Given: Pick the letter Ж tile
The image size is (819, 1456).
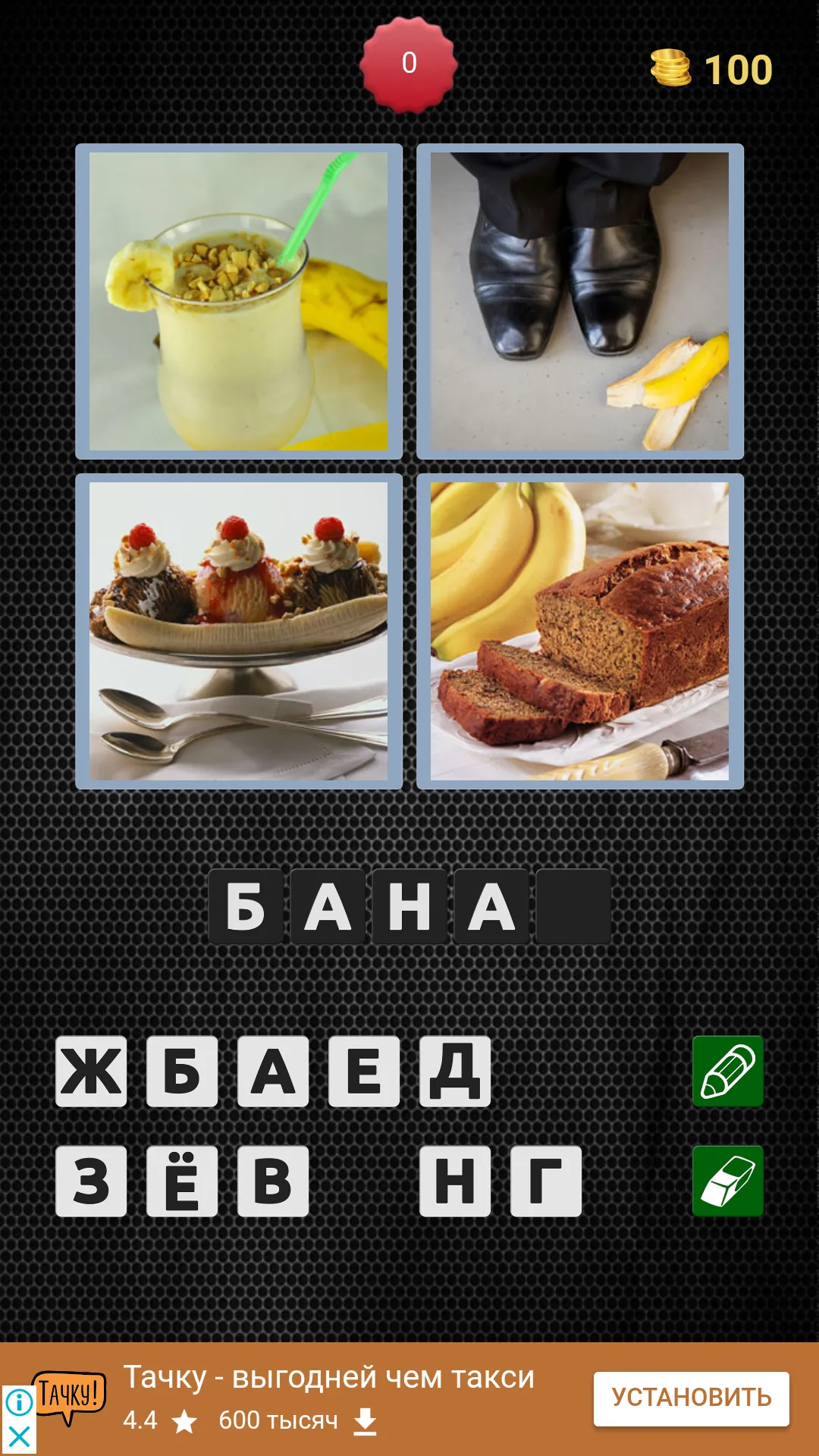Looking at the screenshot, I should pyautogui.click(x=91, y=1071).
